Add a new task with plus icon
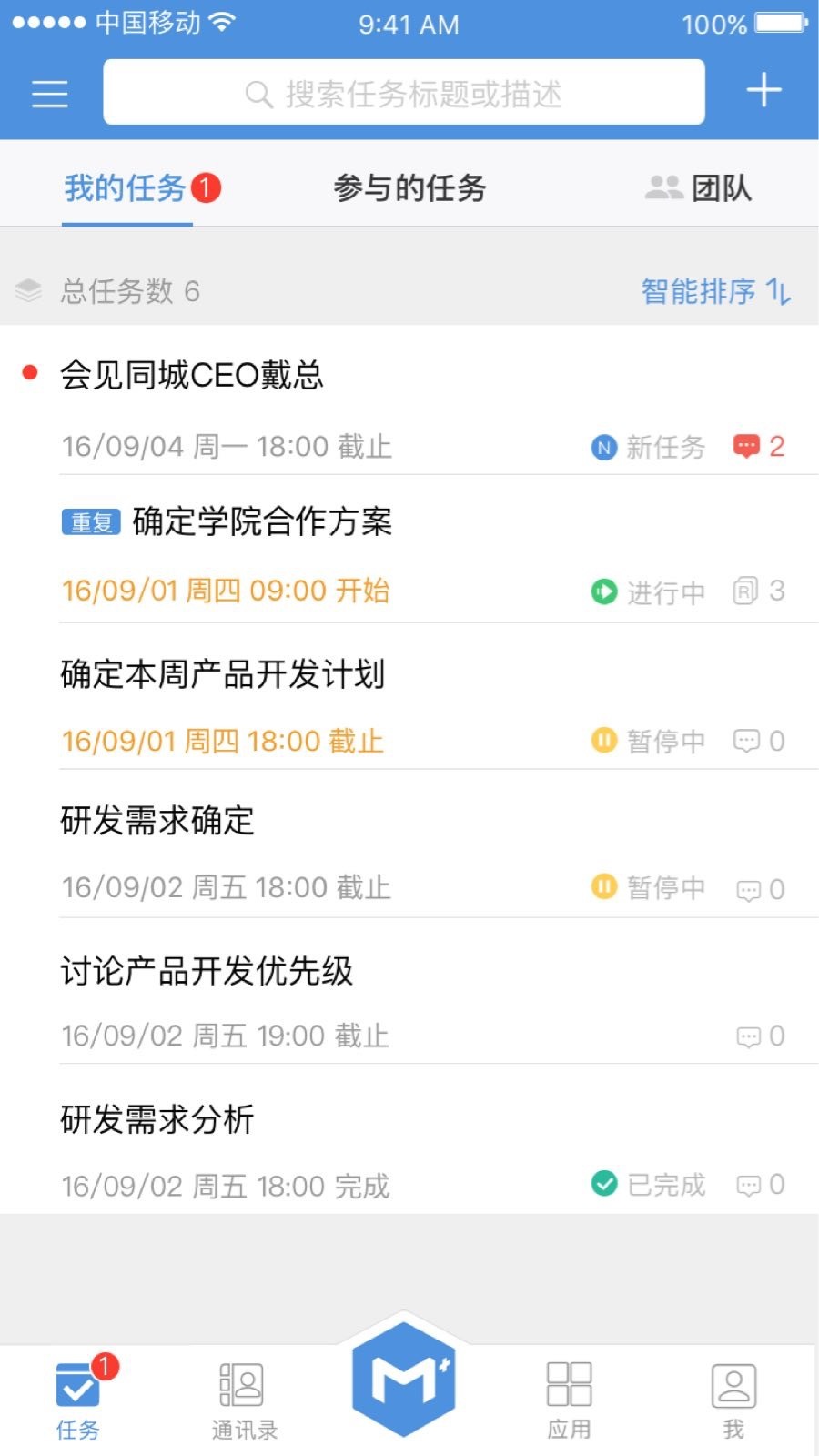Screen dimensions: 819x1456 (763, 91)
